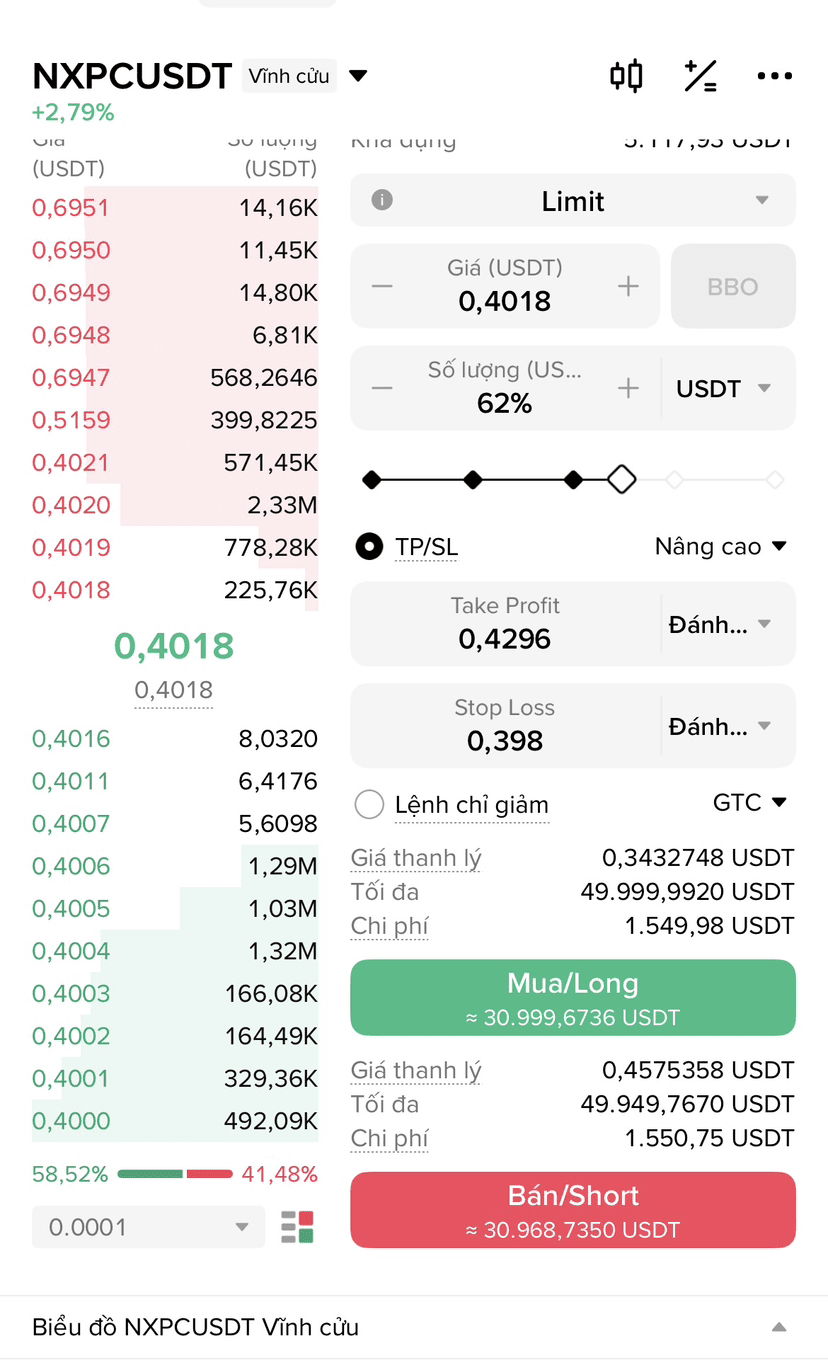Edit the Stop Loss value
This screenshot has width=828, height=1370.
tap(504, 726)
